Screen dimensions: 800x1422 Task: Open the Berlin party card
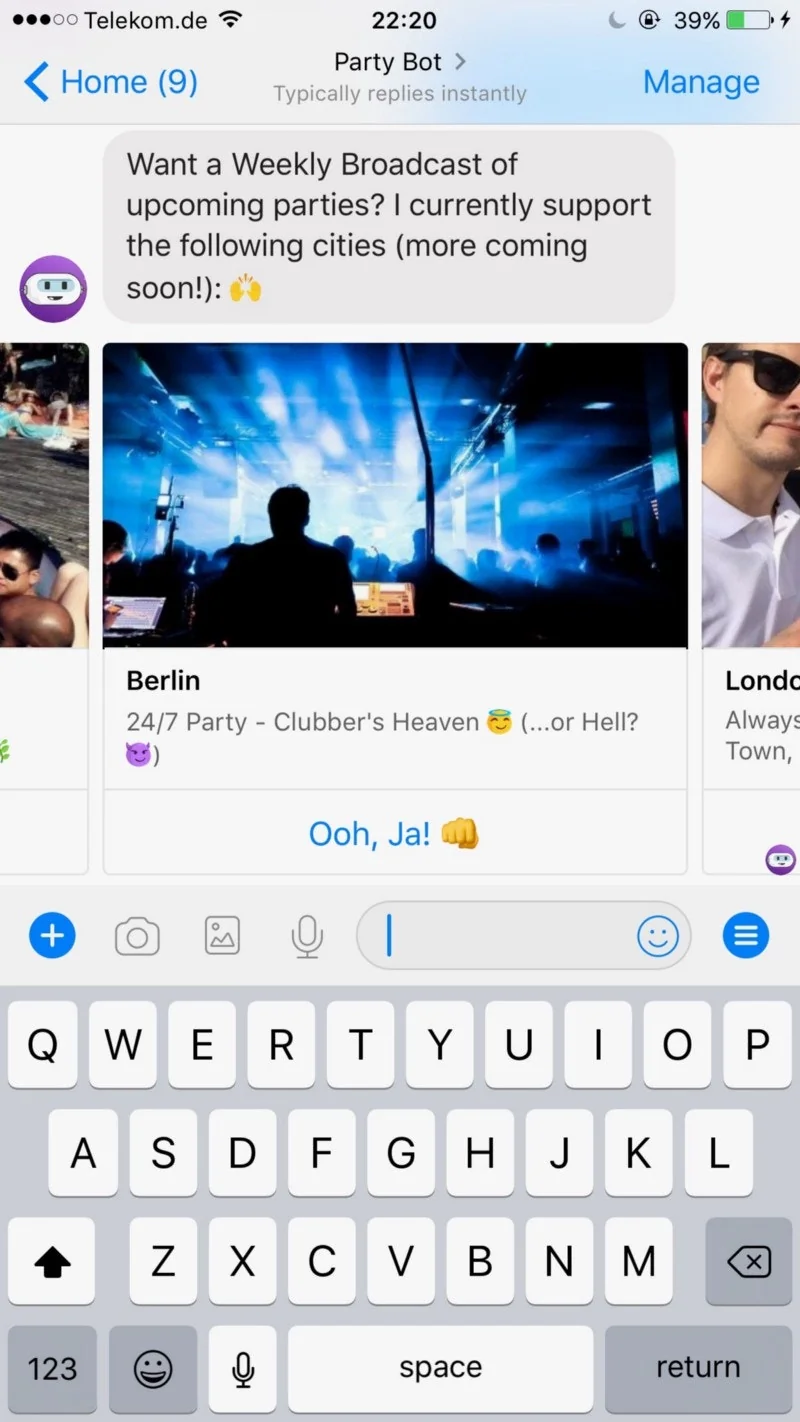click(395, 495)
